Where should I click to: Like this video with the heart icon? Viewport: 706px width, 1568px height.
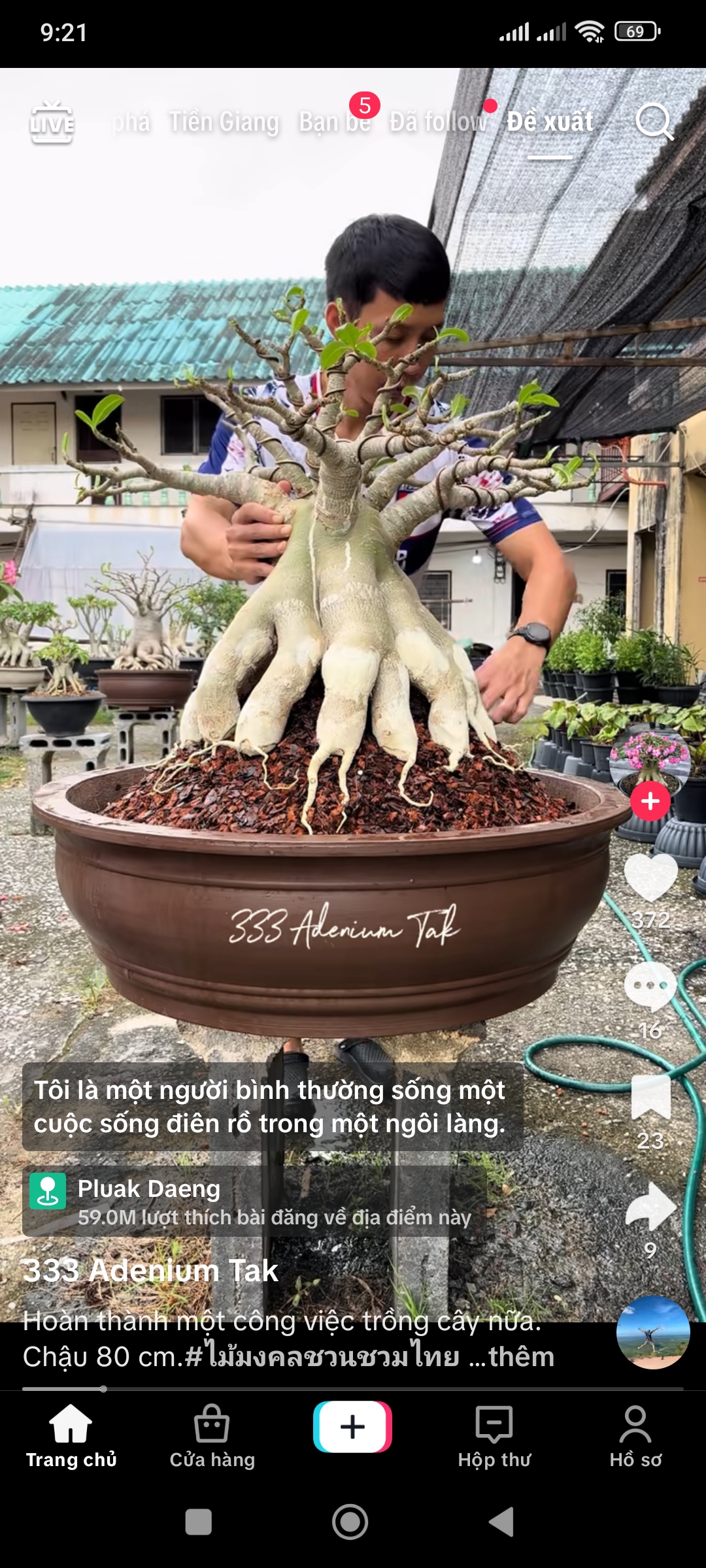[x=650, y=879]
